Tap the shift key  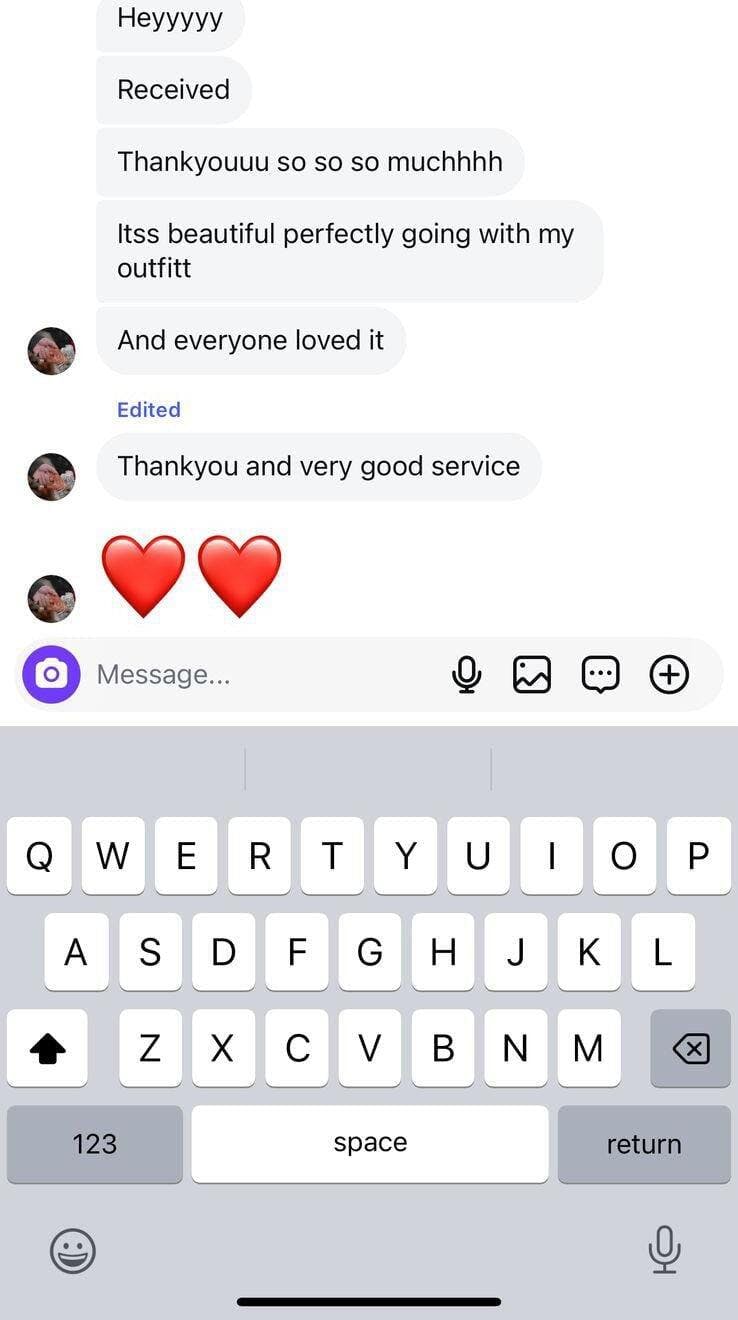point(47,1048)
